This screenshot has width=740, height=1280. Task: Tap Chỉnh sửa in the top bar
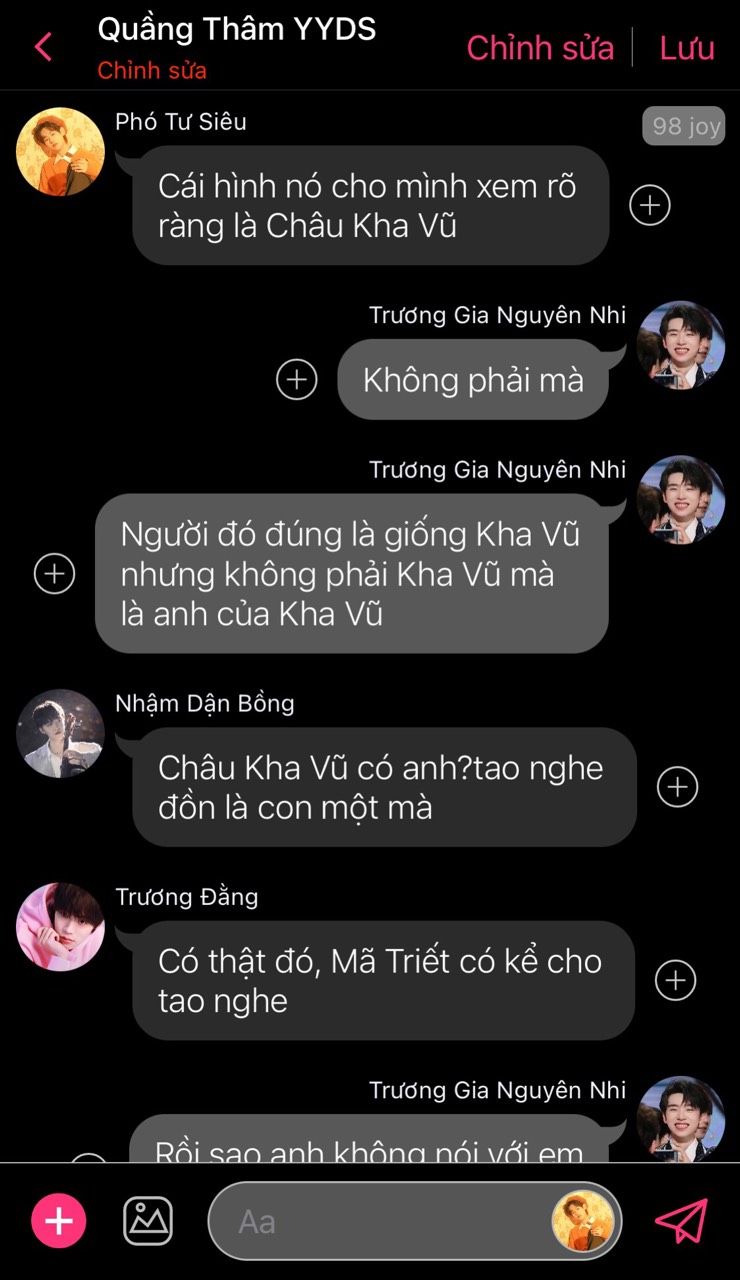540,47
